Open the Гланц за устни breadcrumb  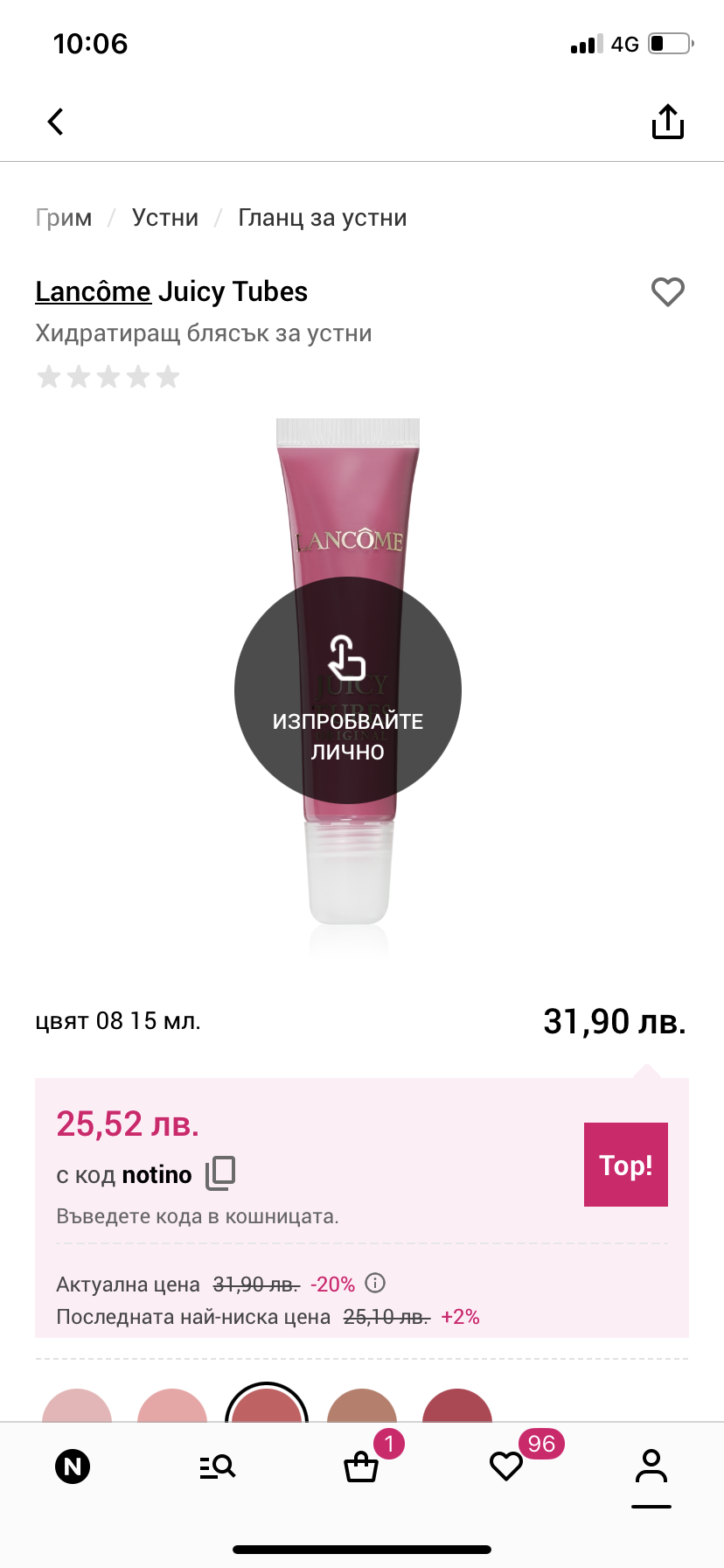[x=323, y=218]
